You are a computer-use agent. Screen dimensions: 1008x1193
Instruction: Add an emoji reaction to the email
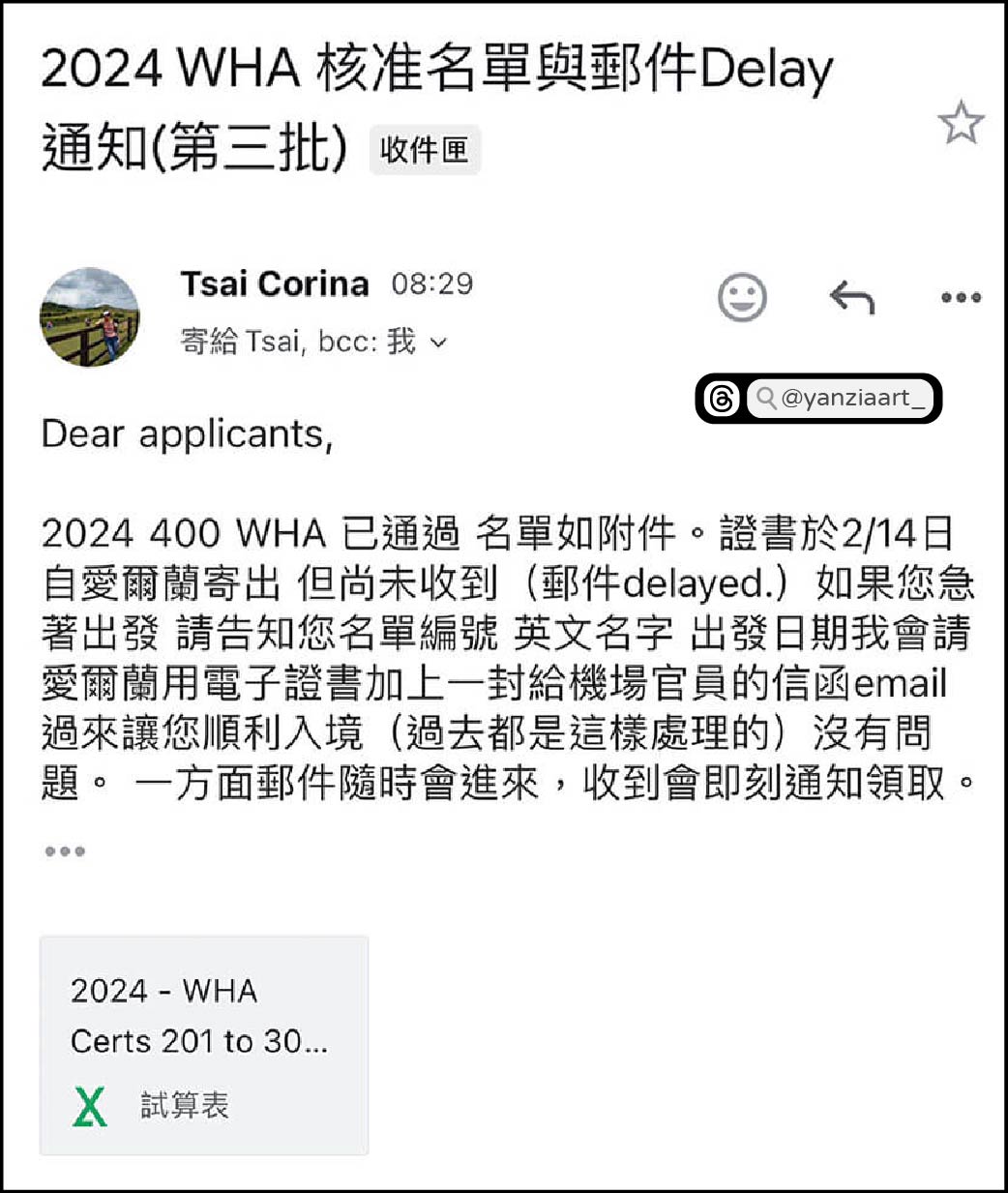(742, 297)
